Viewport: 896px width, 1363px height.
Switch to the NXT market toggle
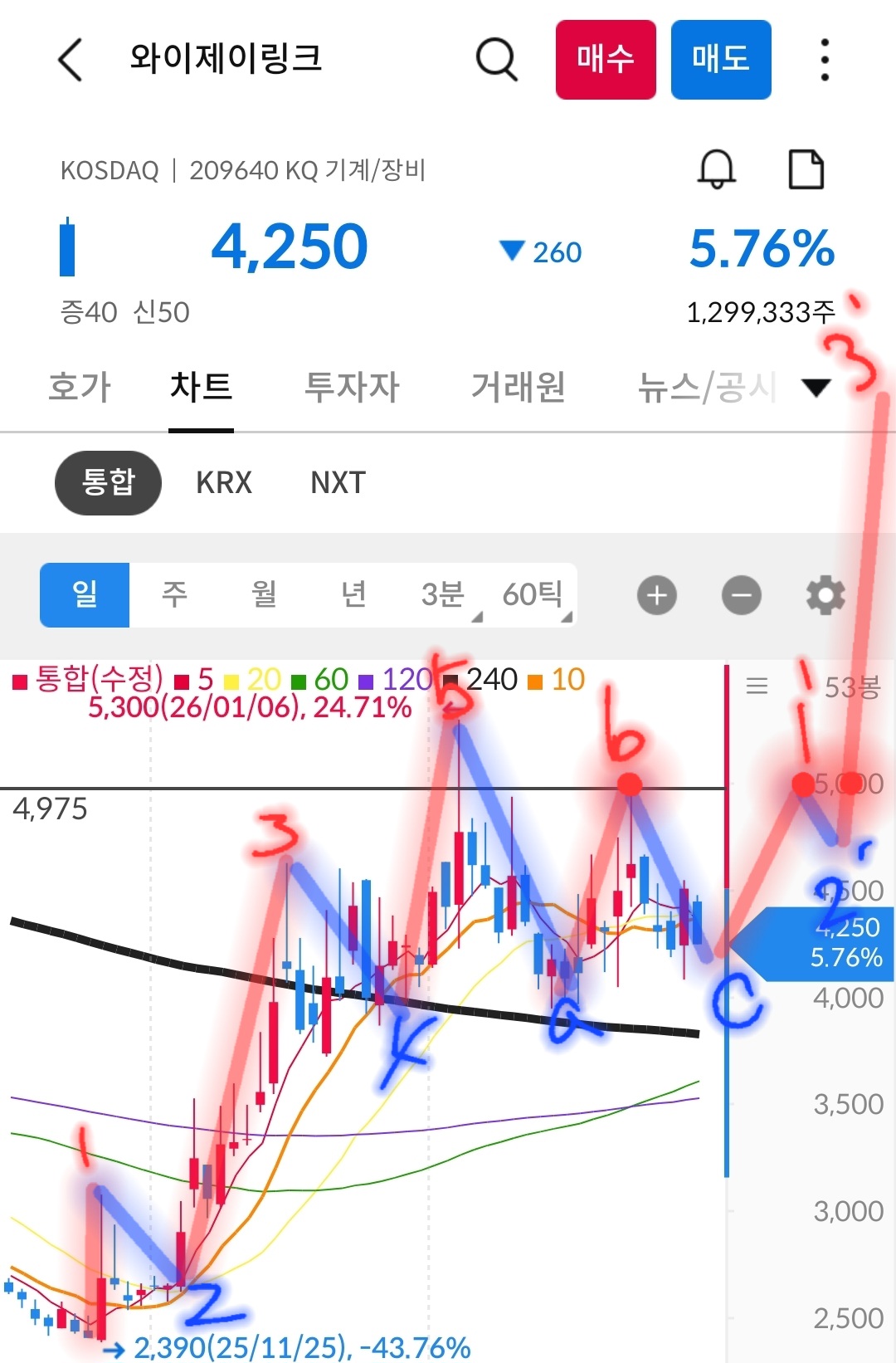tap(335, 482)
